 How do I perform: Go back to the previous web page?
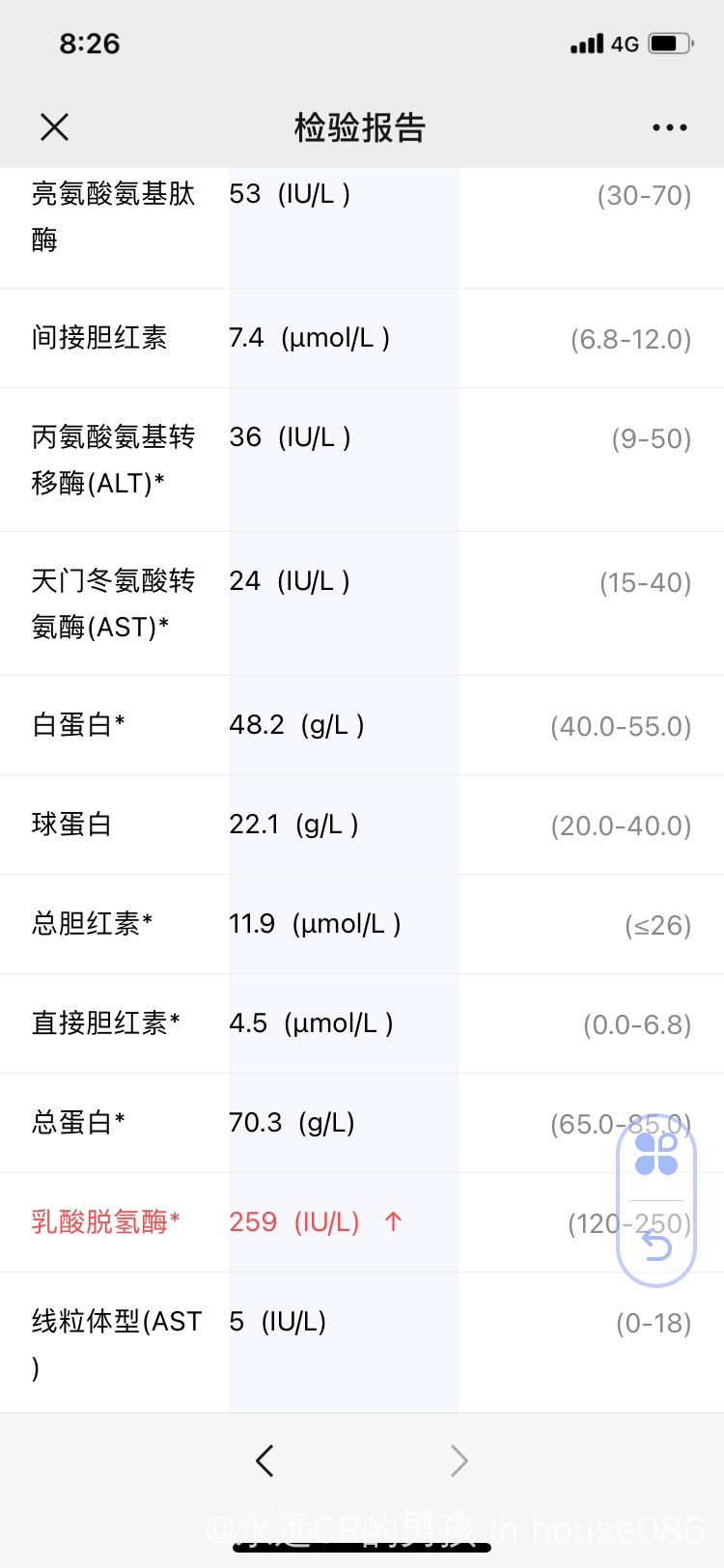pyautogui.click(x=265, y=1461)
